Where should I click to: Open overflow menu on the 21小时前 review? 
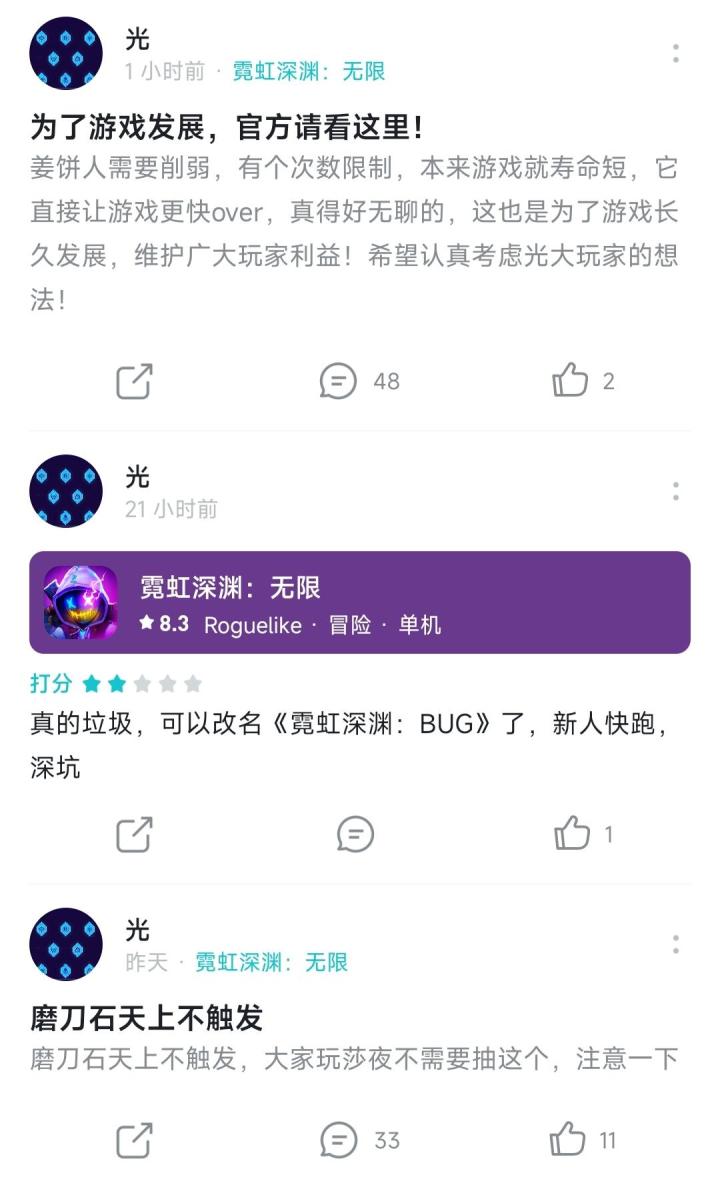pos(675,491)
